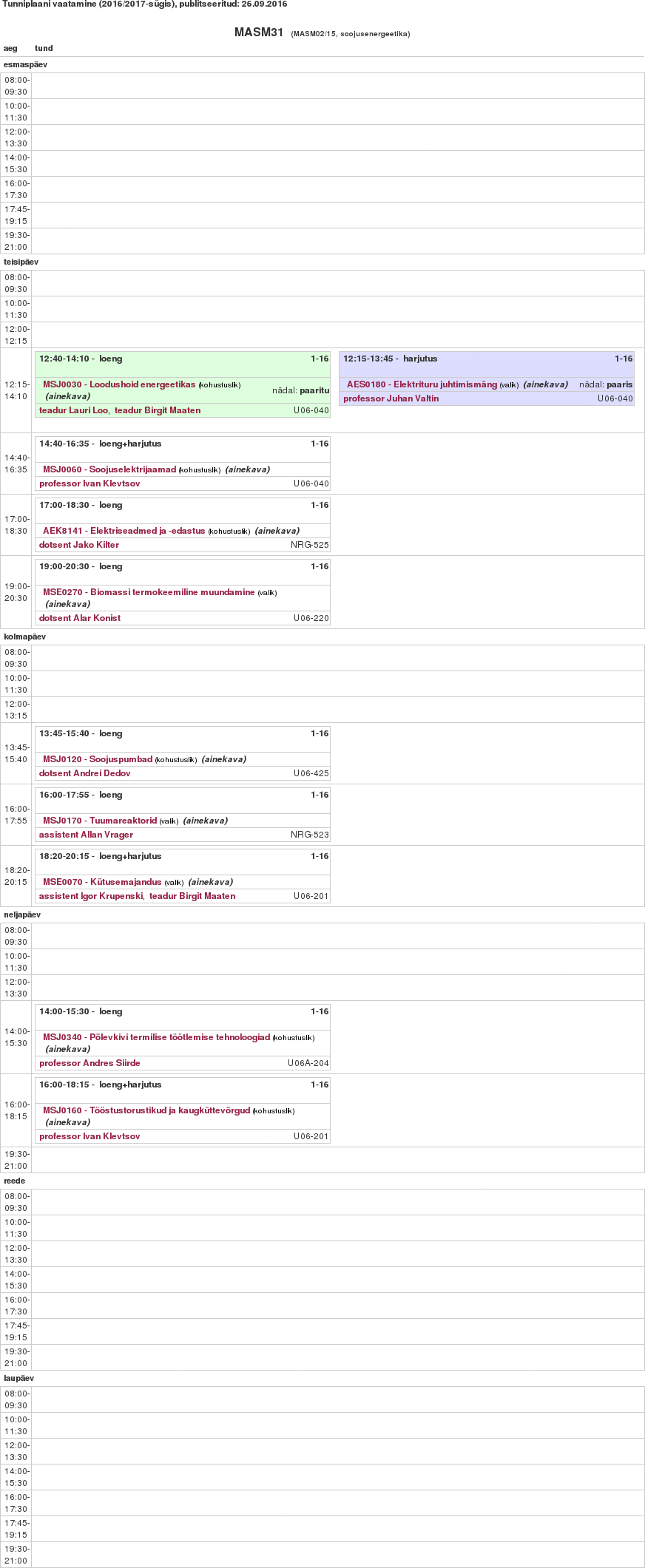Open ainekava link for Soojuspumbad
This screenshot has width=645, height=1568.
[224, 759]
